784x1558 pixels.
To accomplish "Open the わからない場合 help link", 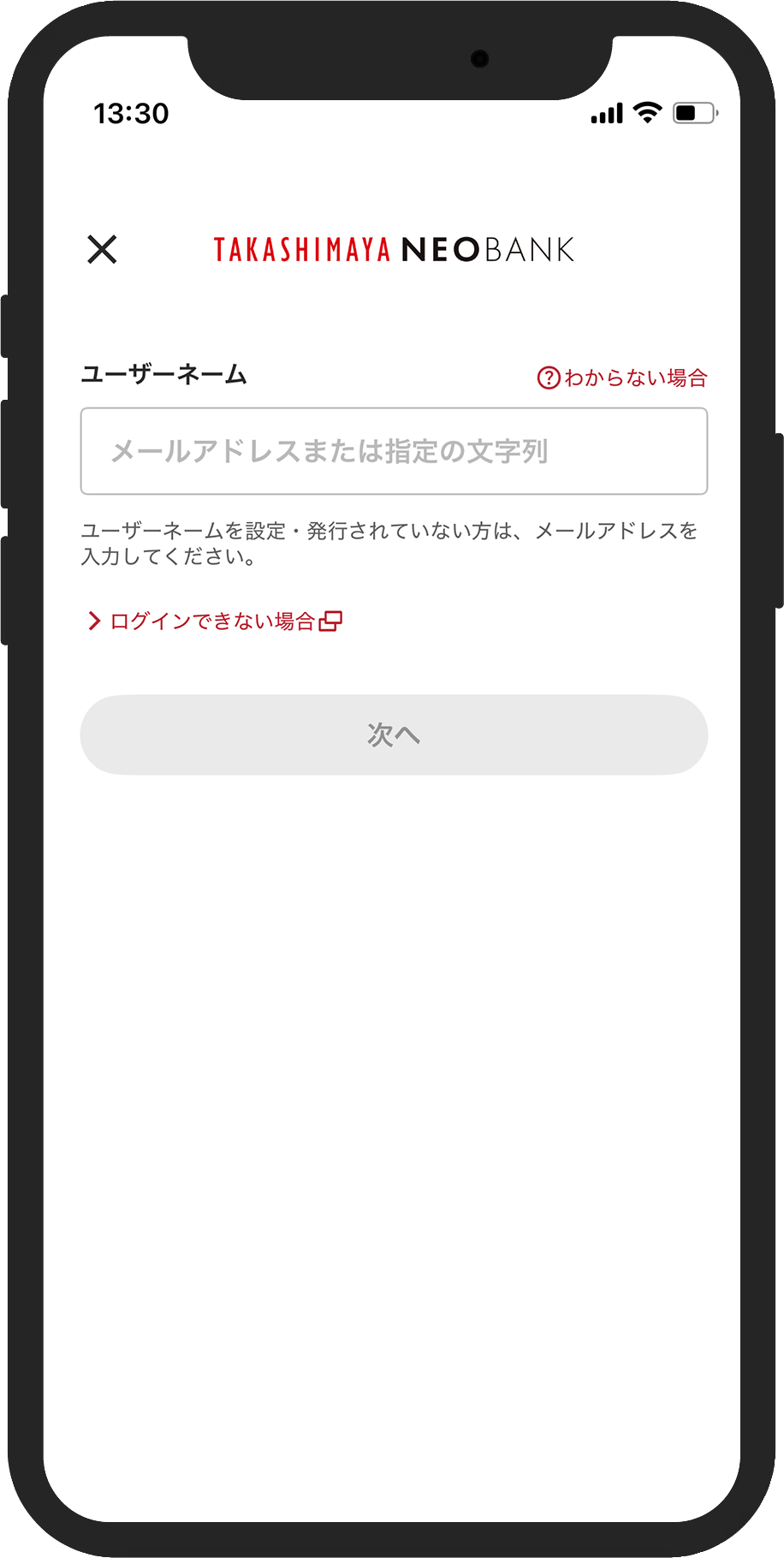I will 622,378.
